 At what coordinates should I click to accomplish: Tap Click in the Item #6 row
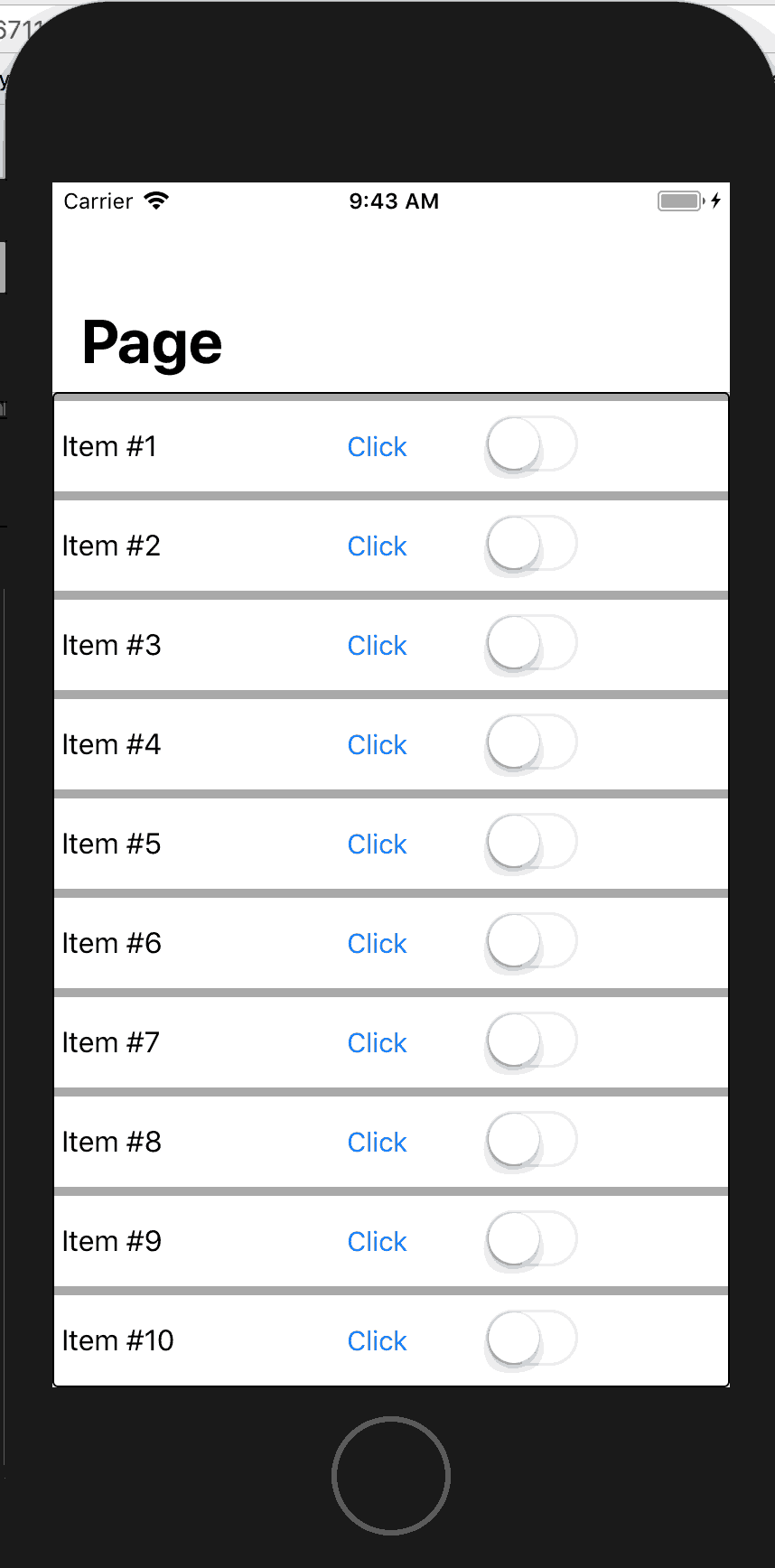[377, 944]
